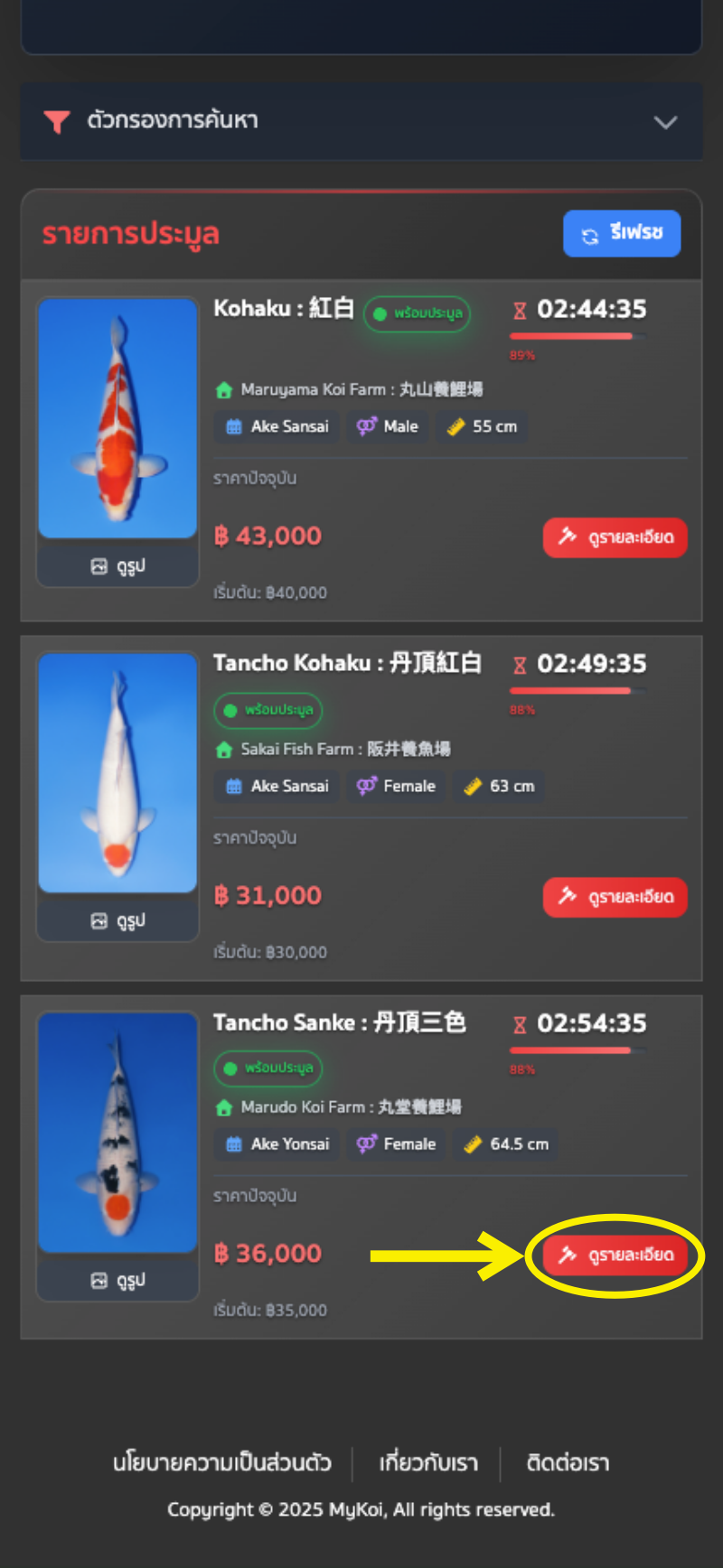Open ดูรายละเอียด for the Kohaku auction
The height and width of the screenshot is (1568, 723).
click(x=615, y=537)
